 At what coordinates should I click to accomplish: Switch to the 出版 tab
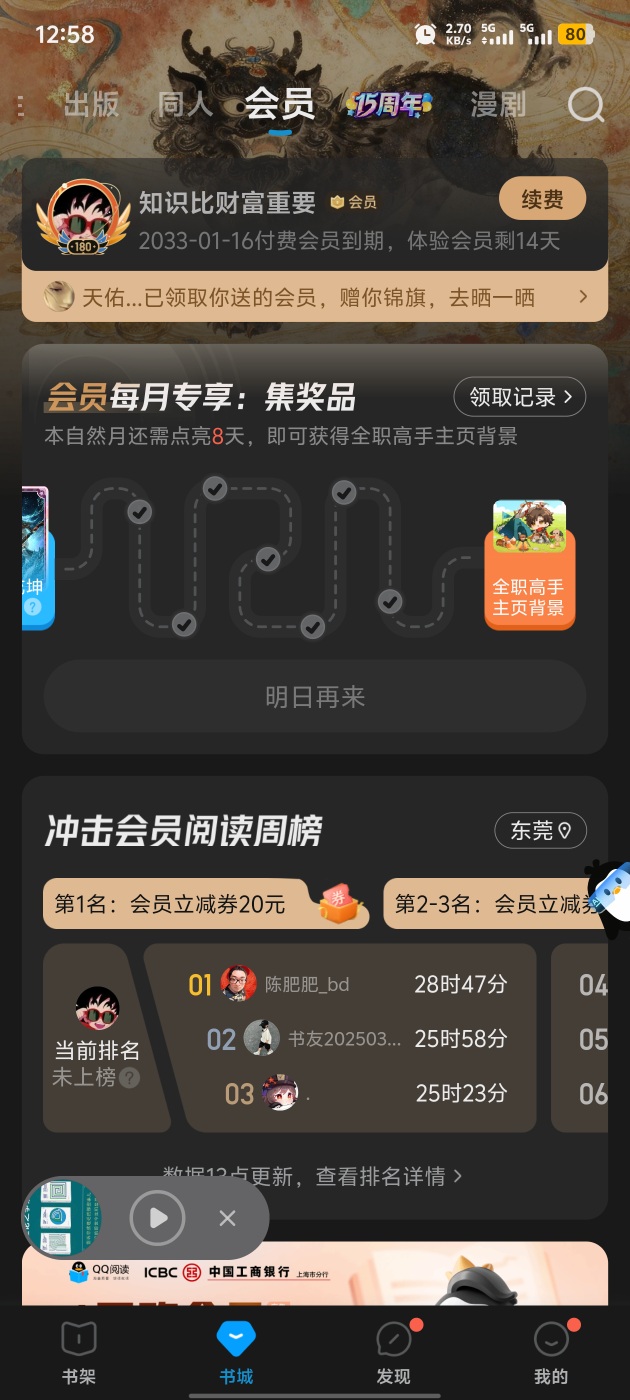point(91,105)
